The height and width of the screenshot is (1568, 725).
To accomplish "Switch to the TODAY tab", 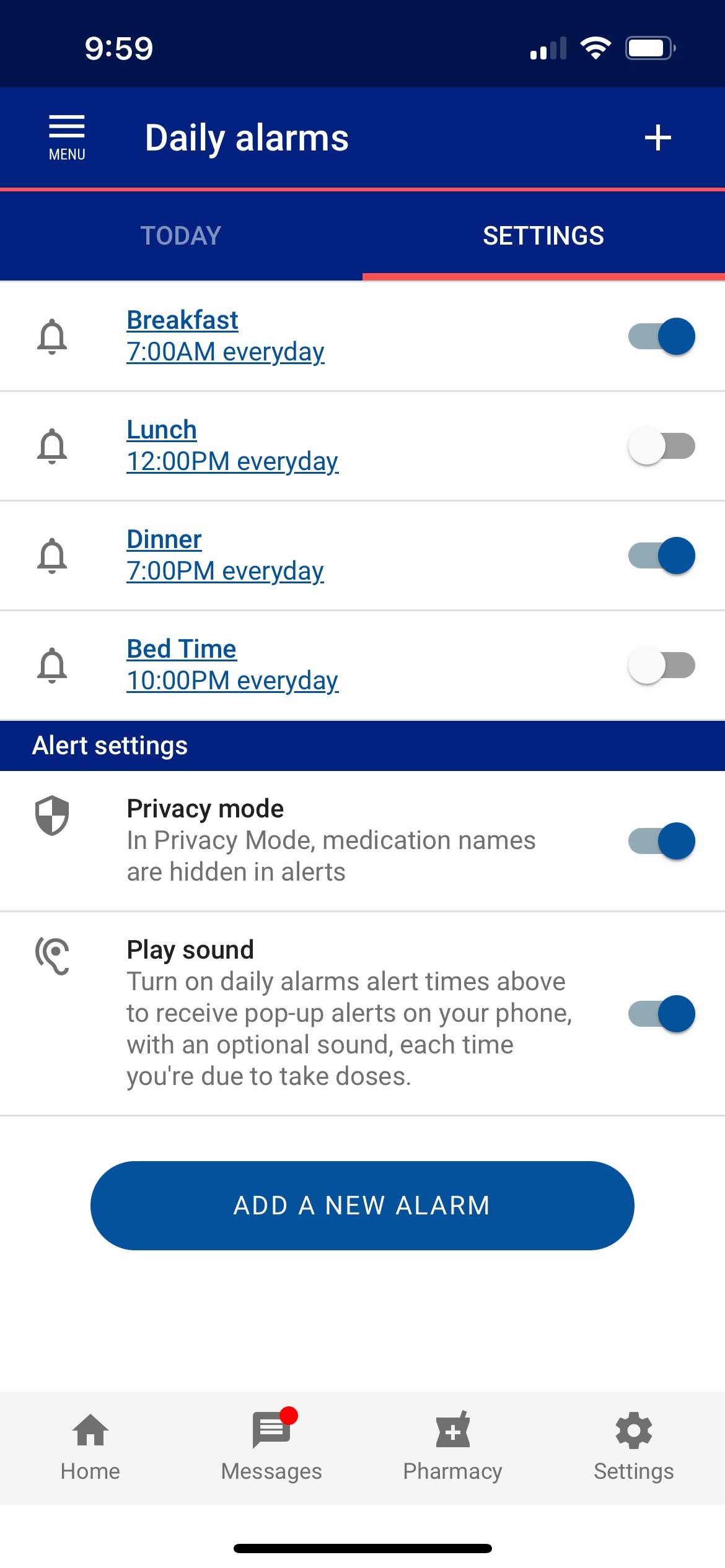I will 181,236.
